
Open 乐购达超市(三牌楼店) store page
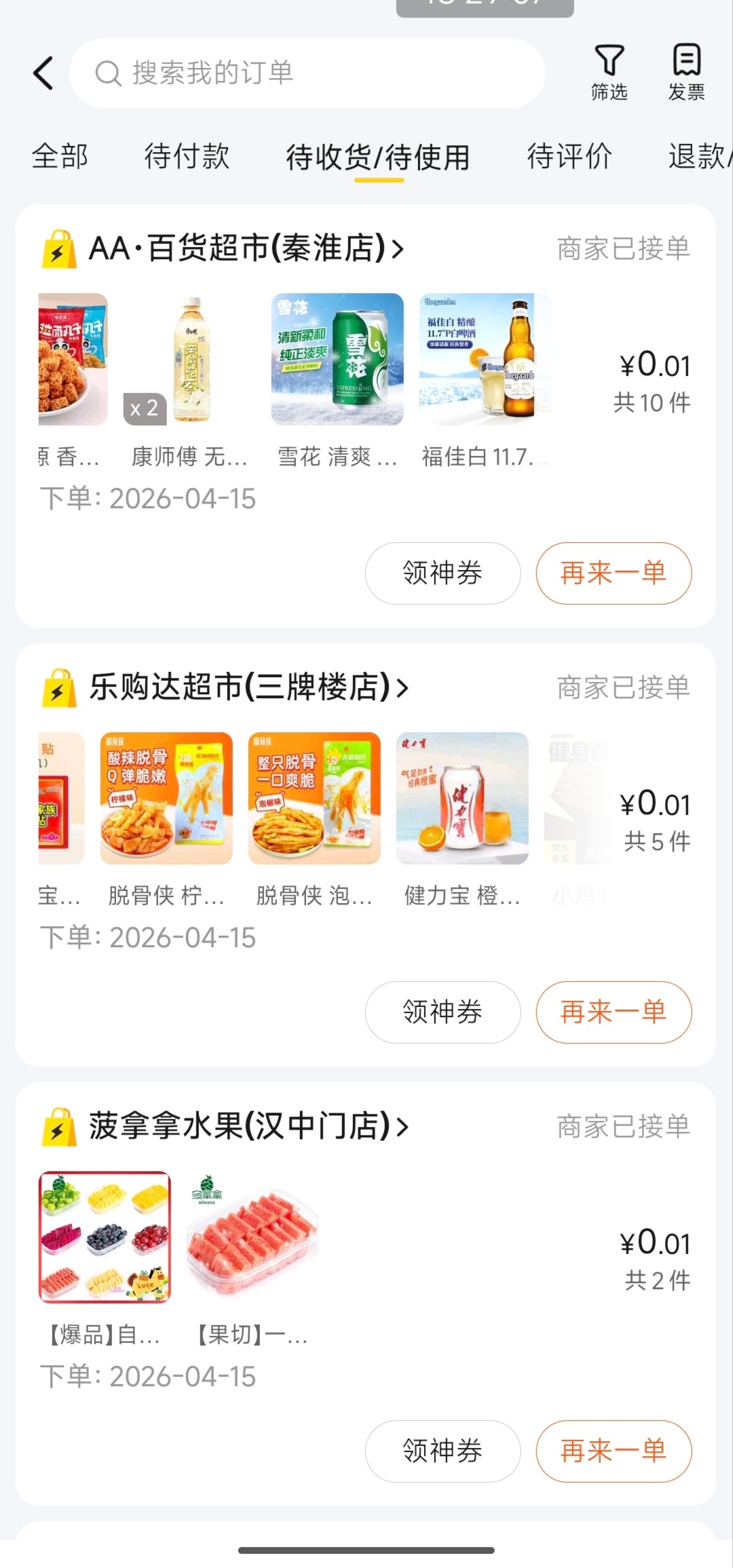coord(248,687)
